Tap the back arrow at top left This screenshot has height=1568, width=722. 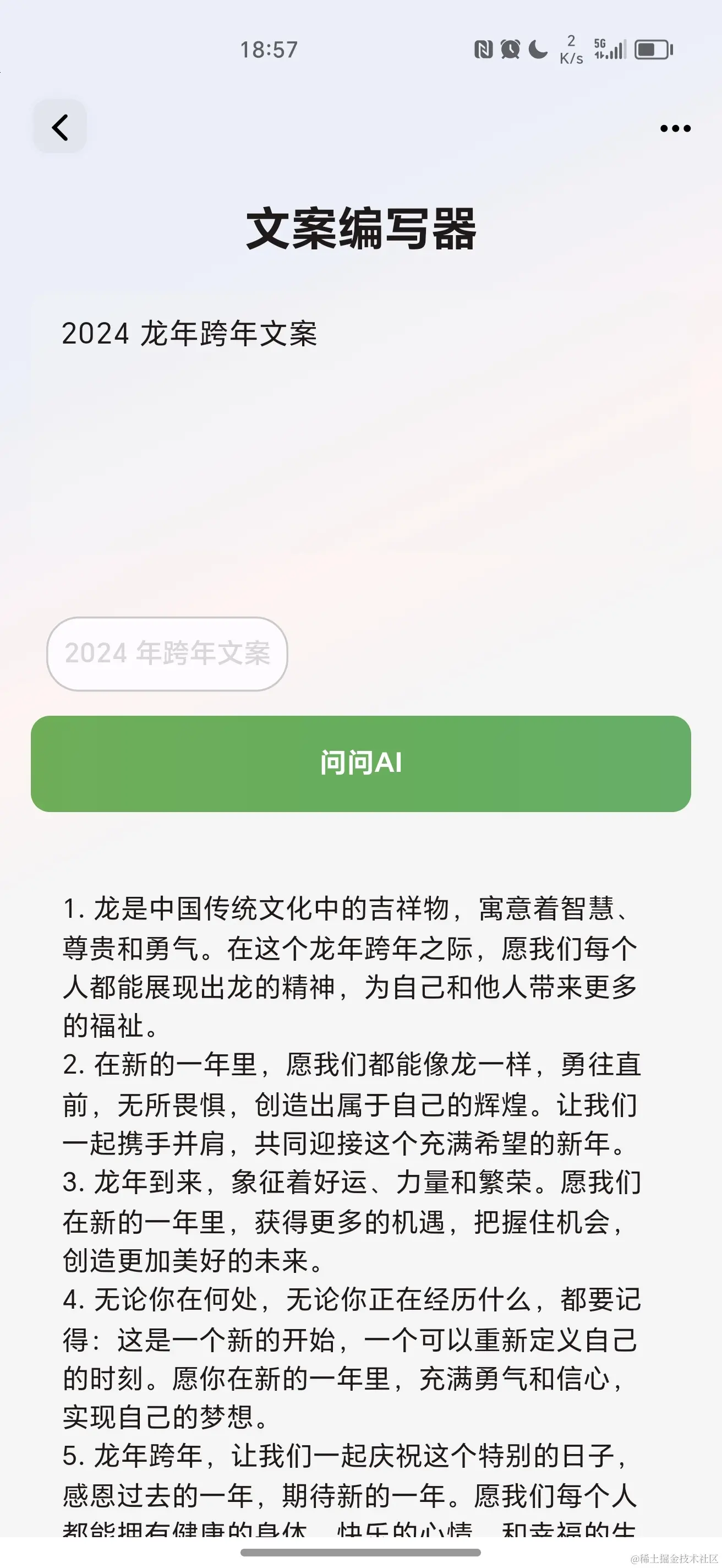click(59, 127)
